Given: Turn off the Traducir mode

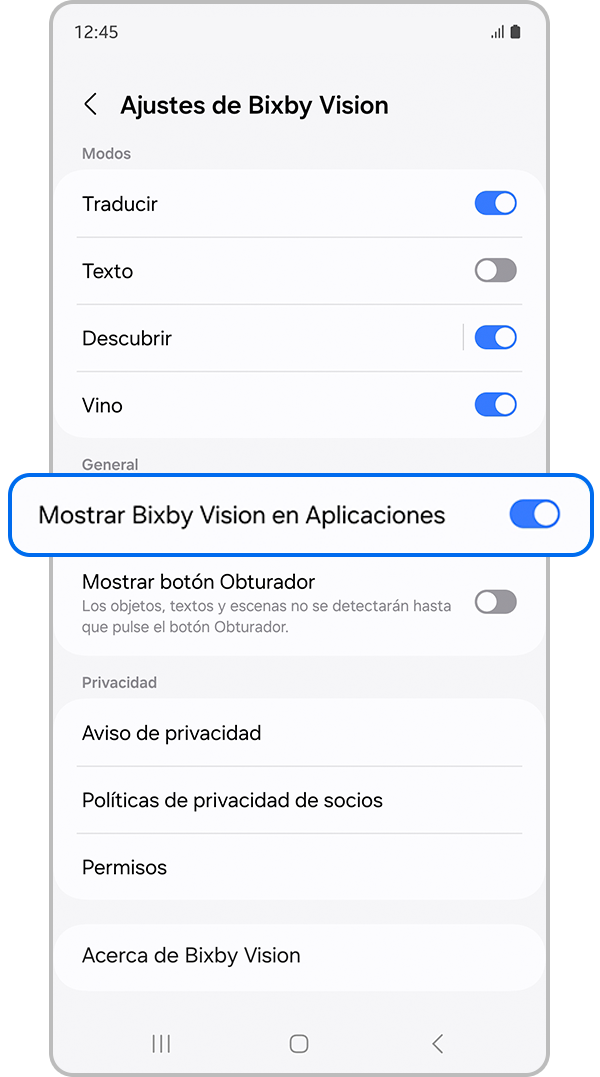Looking at the screenshot, I should coord(495,204).
